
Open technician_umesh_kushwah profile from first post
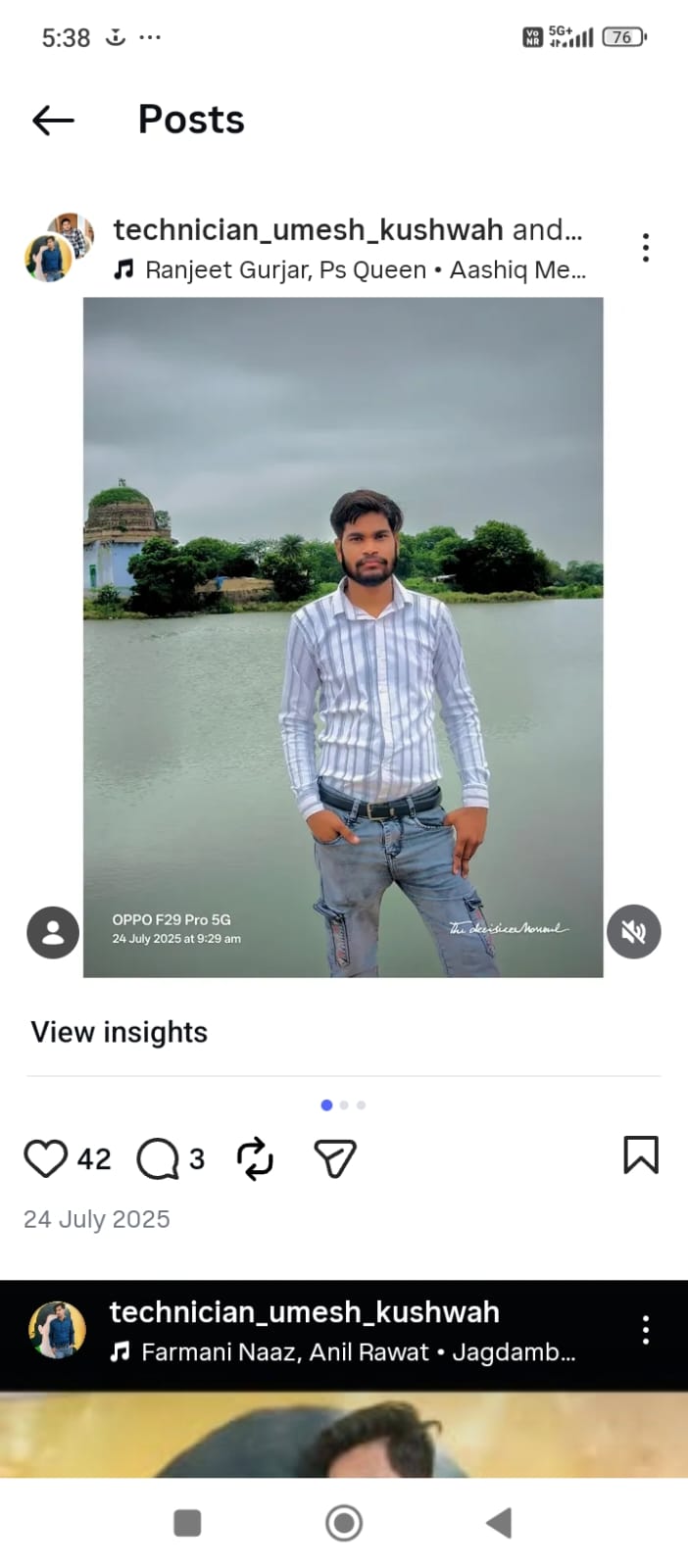308,229
